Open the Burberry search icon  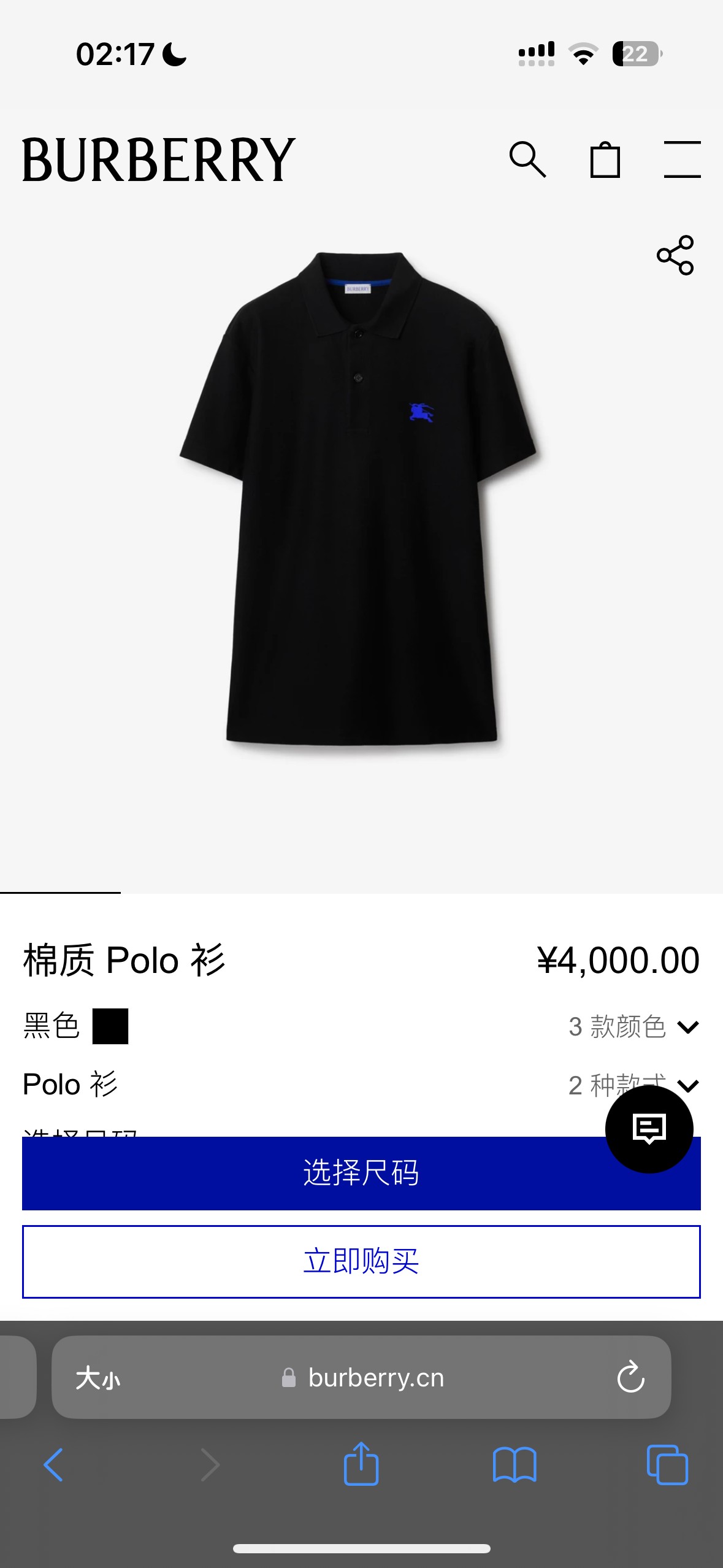[x=527, y=159]
